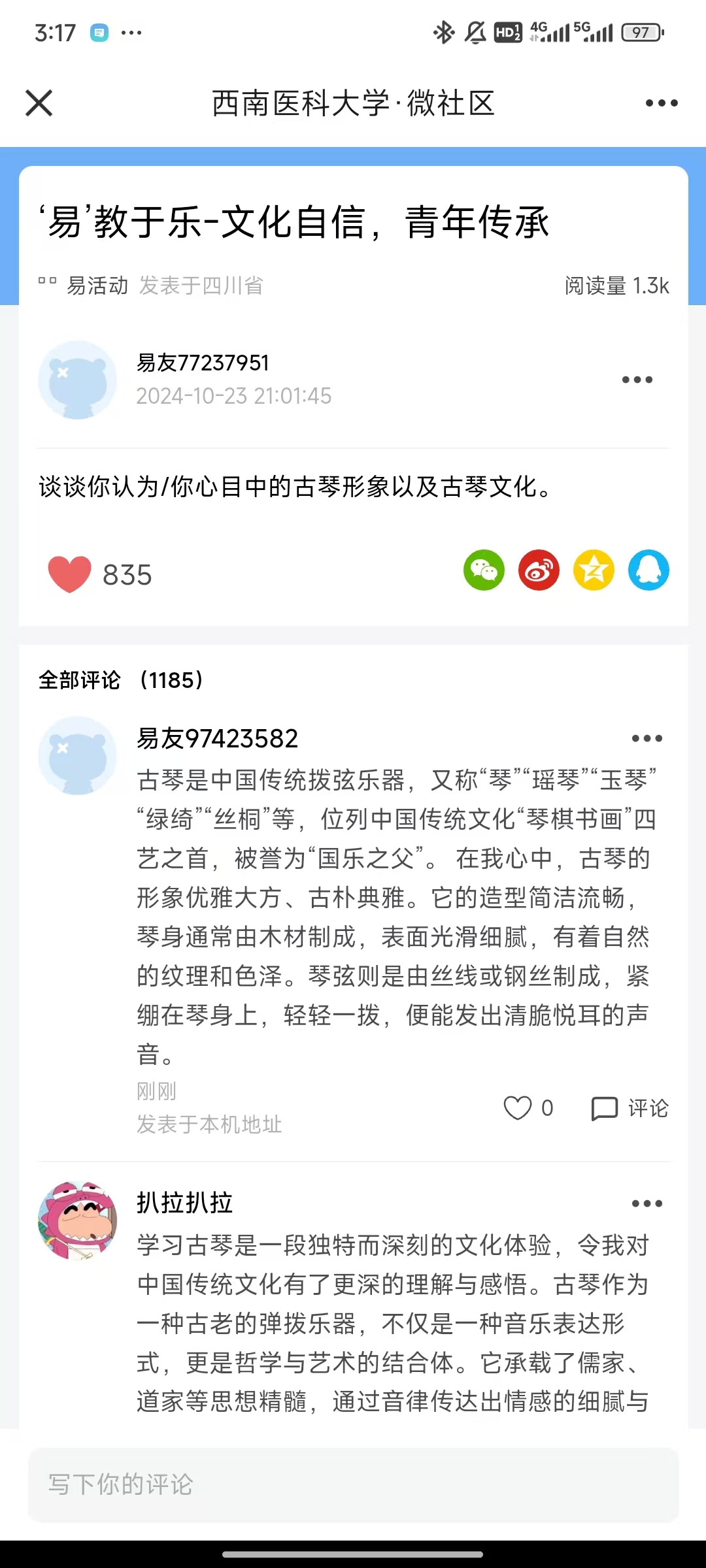Open the 易活动 topic tag

click(x=97, y=286)
